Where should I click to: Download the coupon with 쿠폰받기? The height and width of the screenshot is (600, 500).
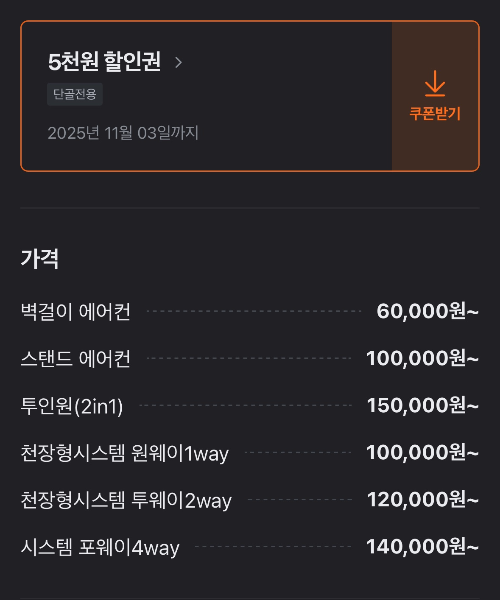pyautogui.click(x=435, y=96)
